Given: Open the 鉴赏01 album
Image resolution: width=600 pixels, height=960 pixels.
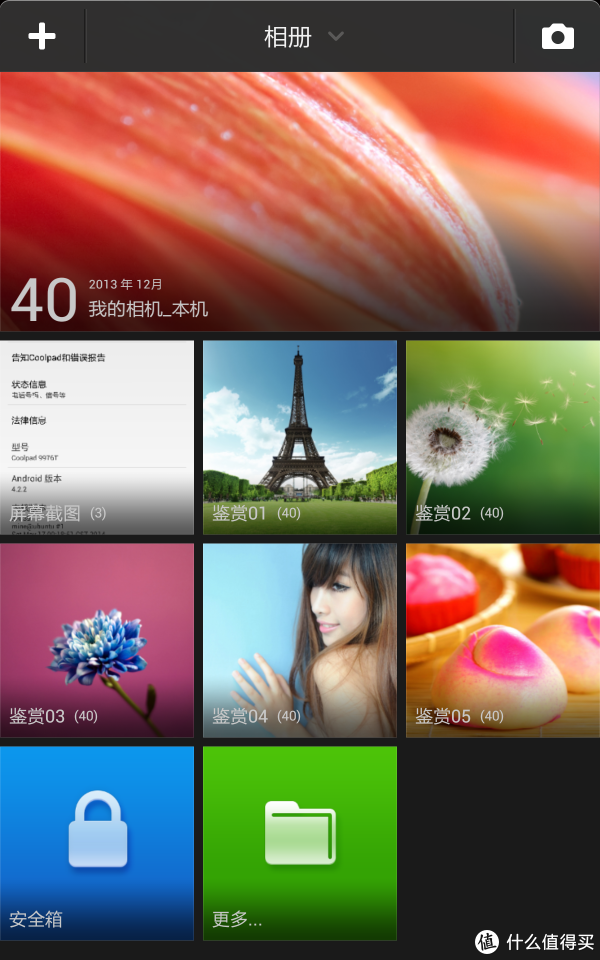Looking at the screenshot, I should [x=300, y=437].
